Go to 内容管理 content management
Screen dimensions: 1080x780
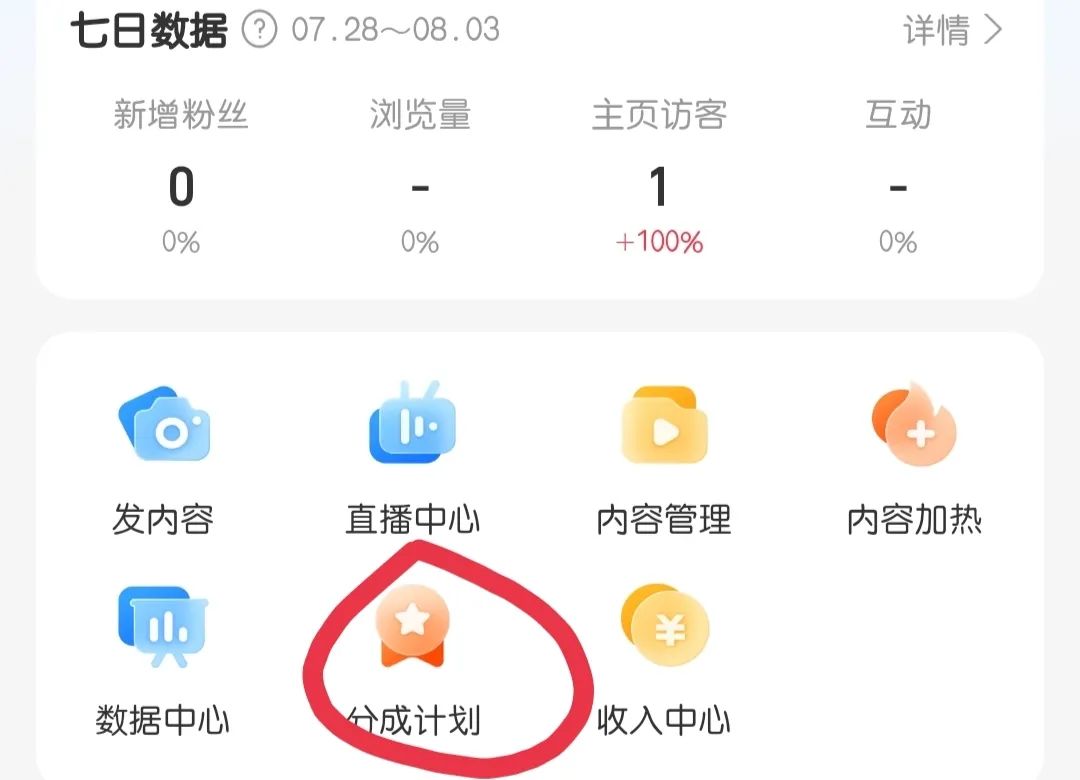pos(664,432)
